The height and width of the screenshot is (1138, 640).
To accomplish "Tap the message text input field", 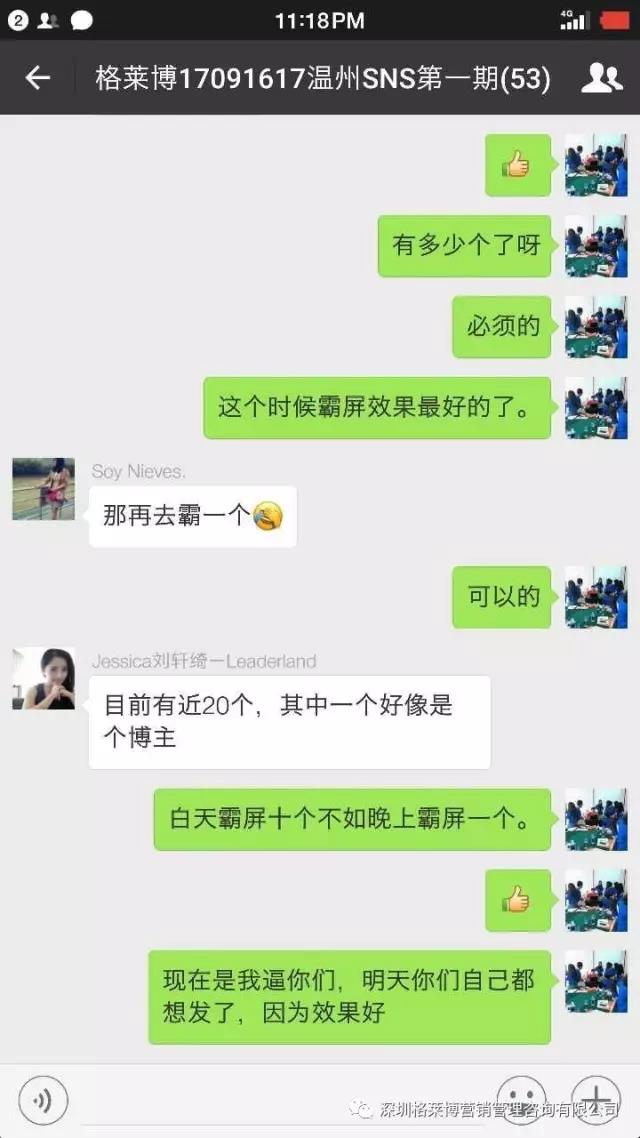I will (280, 1100).
